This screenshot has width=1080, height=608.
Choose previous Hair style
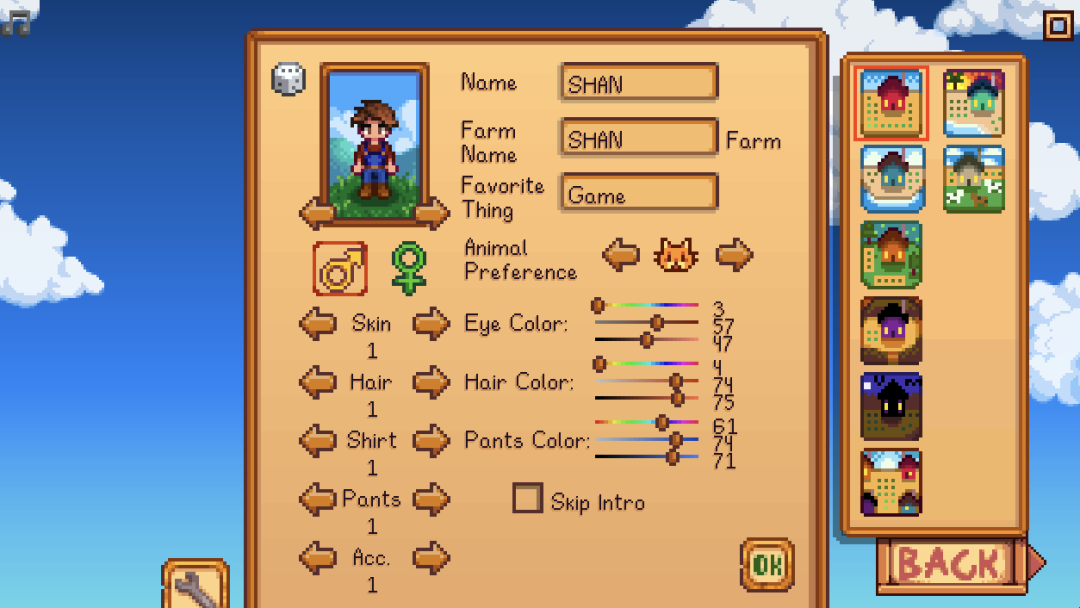coord(318,382)
